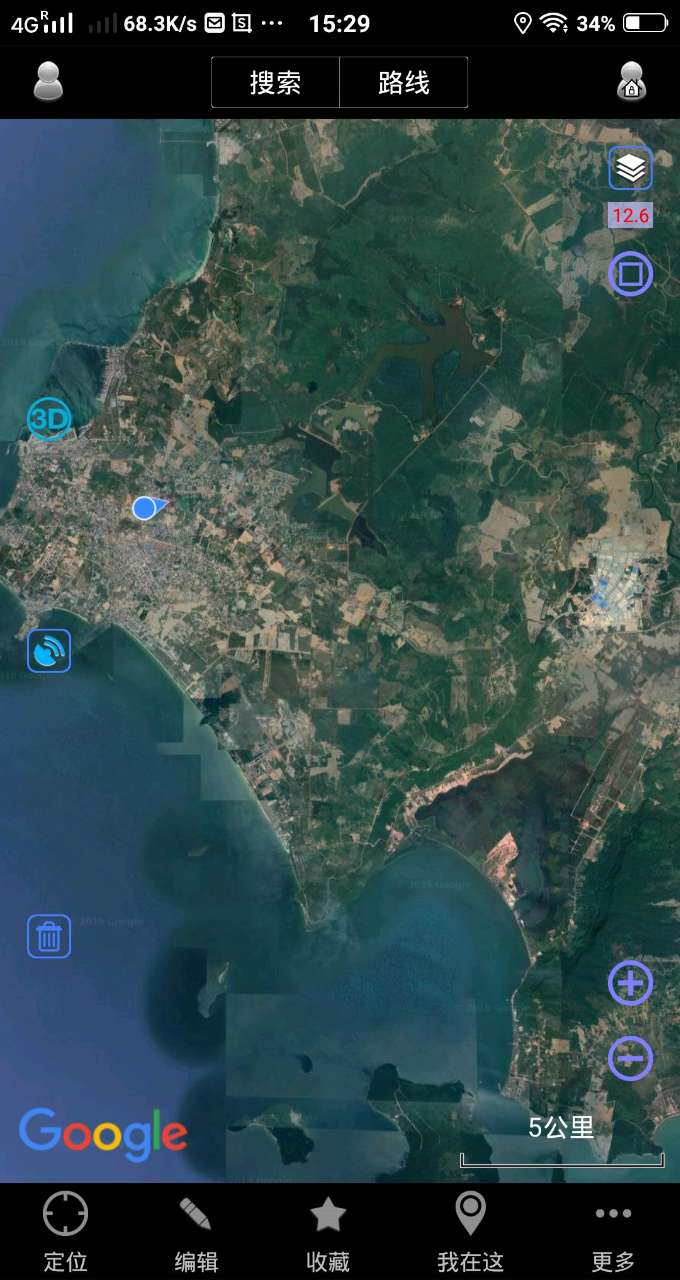Zoom out with the minus button
The width and height of the screenshot is (680, 1280).
click(631, 1058)
